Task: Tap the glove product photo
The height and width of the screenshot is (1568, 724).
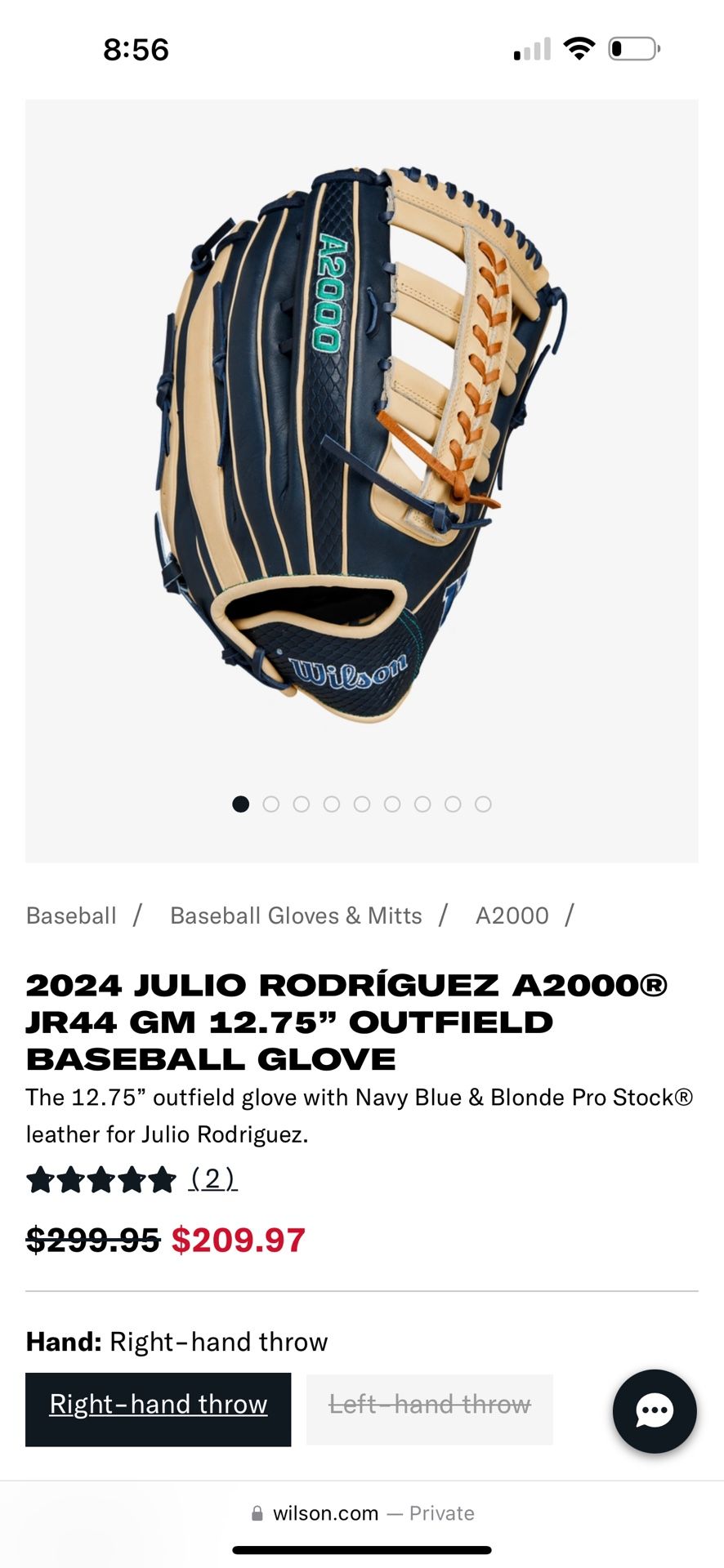Action: coord(362,433)
